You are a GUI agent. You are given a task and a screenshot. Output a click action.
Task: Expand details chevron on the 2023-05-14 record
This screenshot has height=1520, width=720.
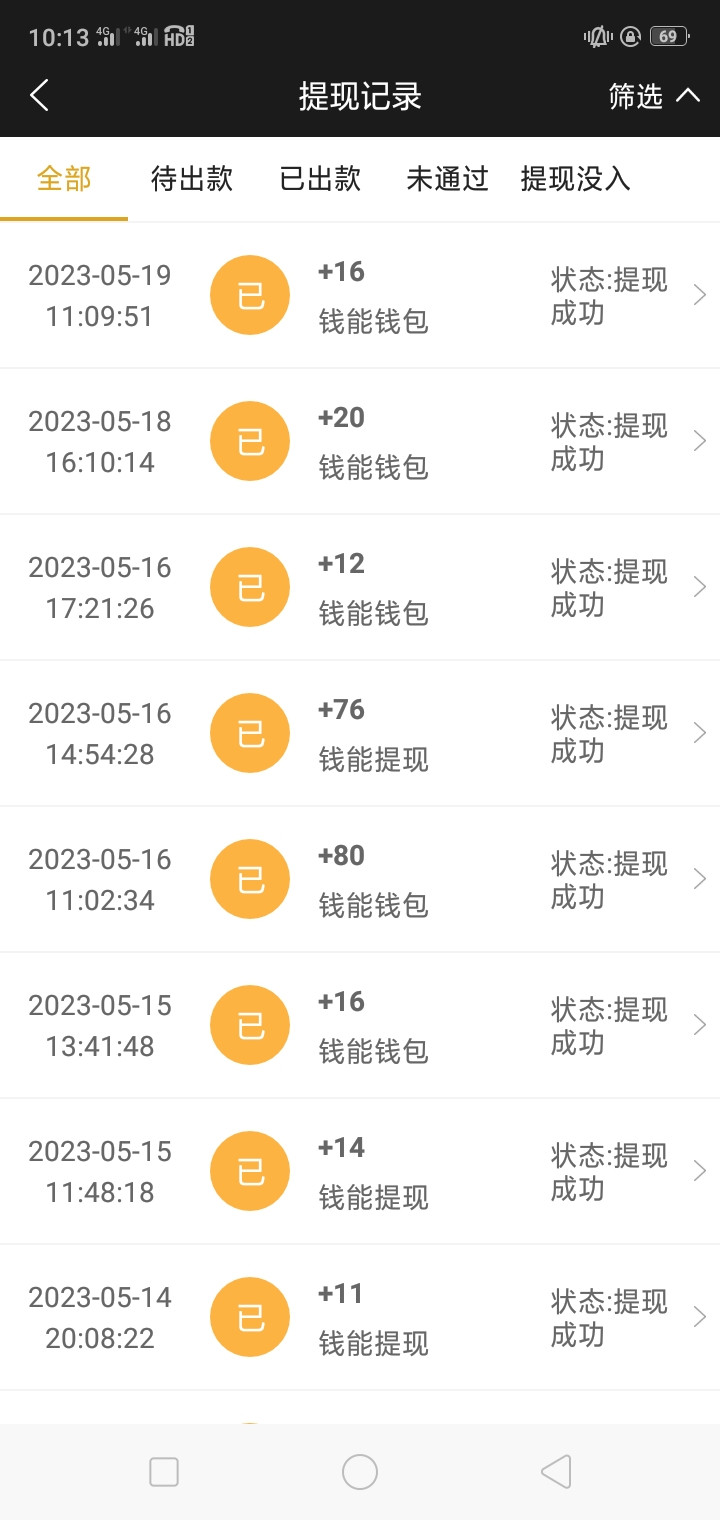pos(700,1316)
